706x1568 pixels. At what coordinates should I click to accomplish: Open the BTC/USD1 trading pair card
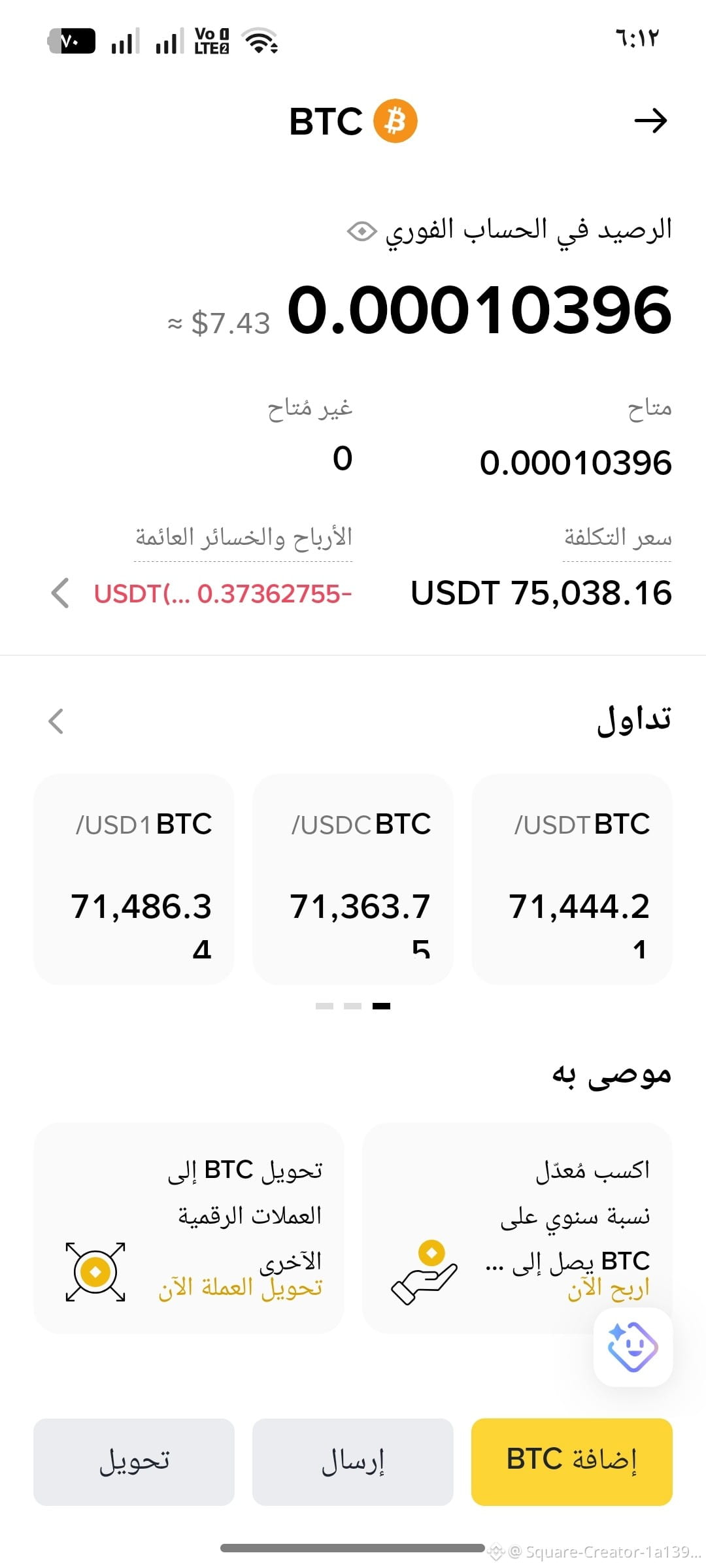coord(134,879)
